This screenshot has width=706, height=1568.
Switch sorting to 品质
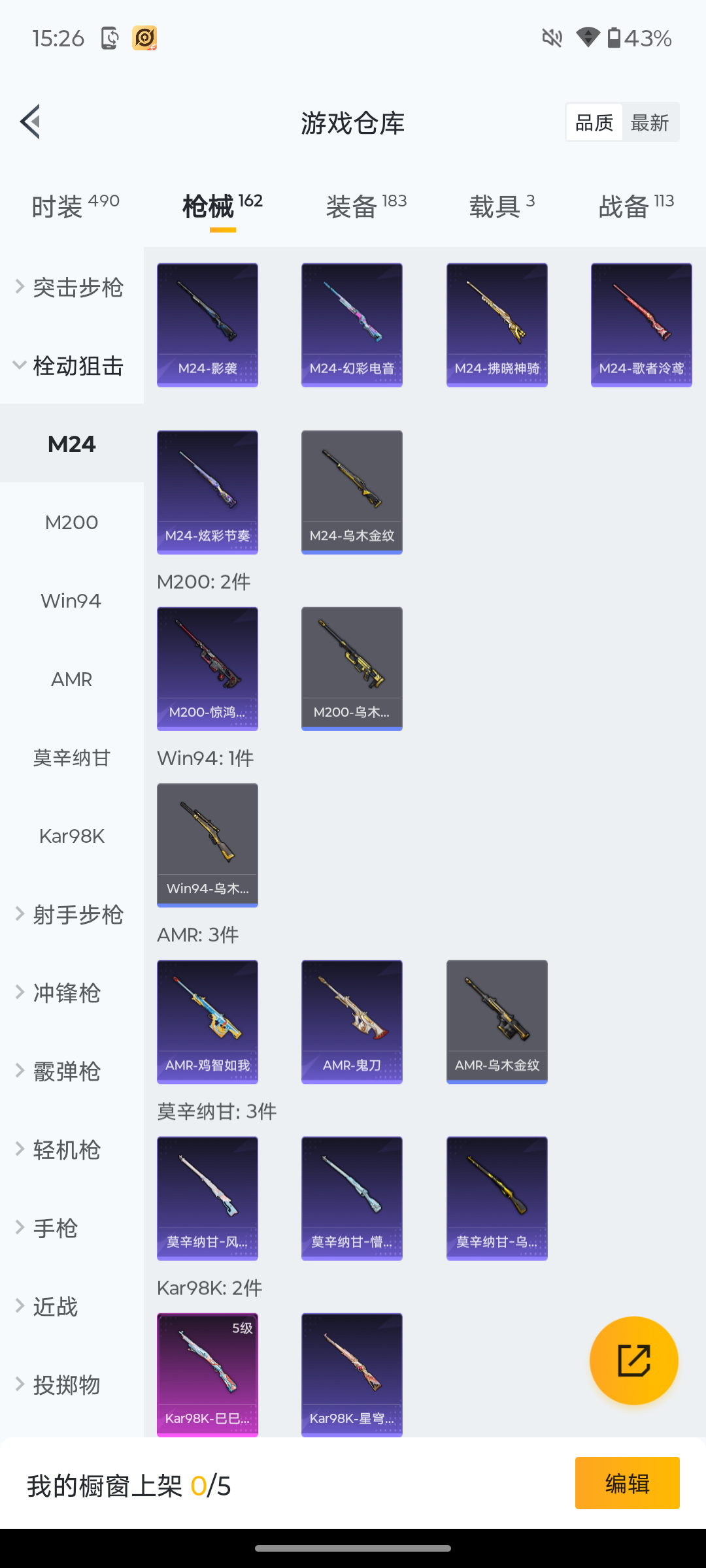coord(593,122)
